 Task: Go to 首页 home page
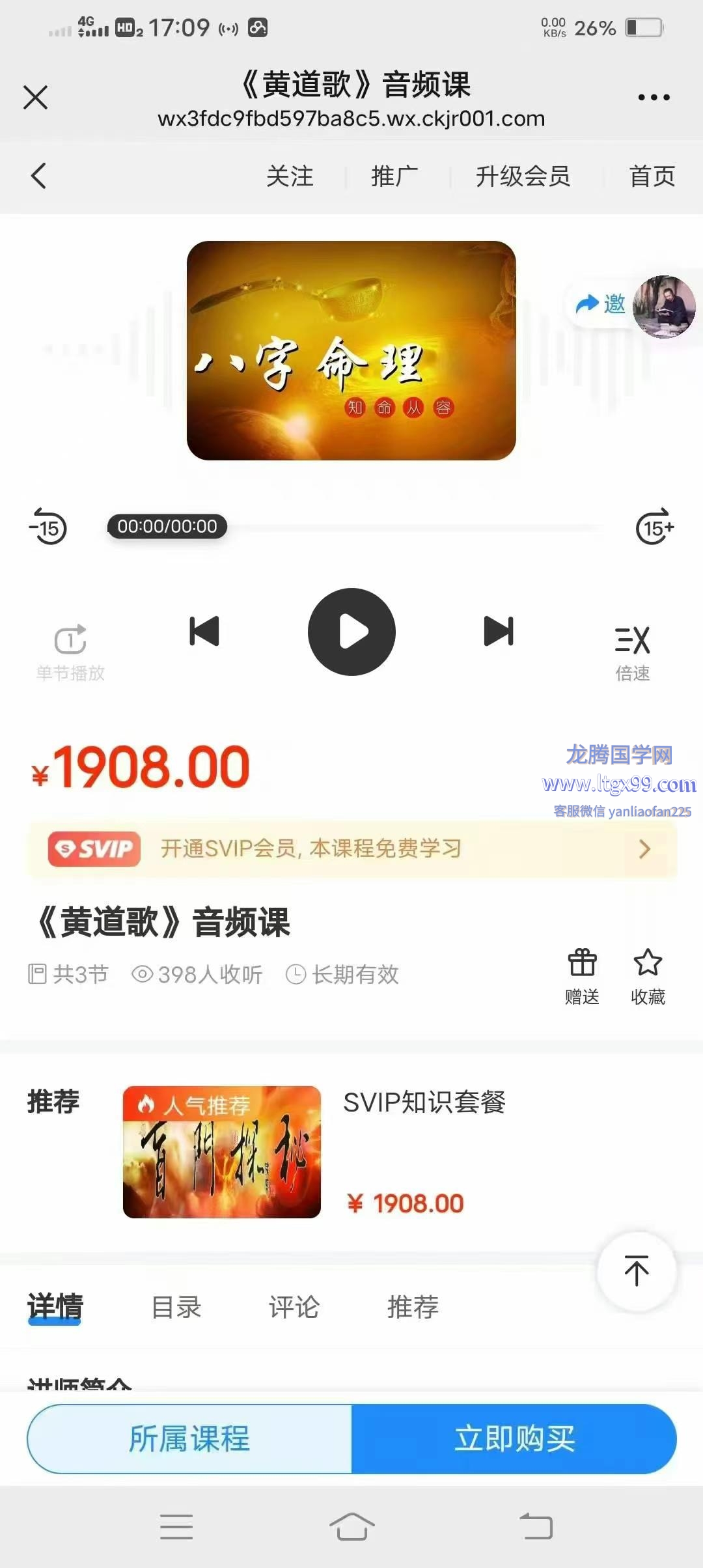(x=652, y=176)
